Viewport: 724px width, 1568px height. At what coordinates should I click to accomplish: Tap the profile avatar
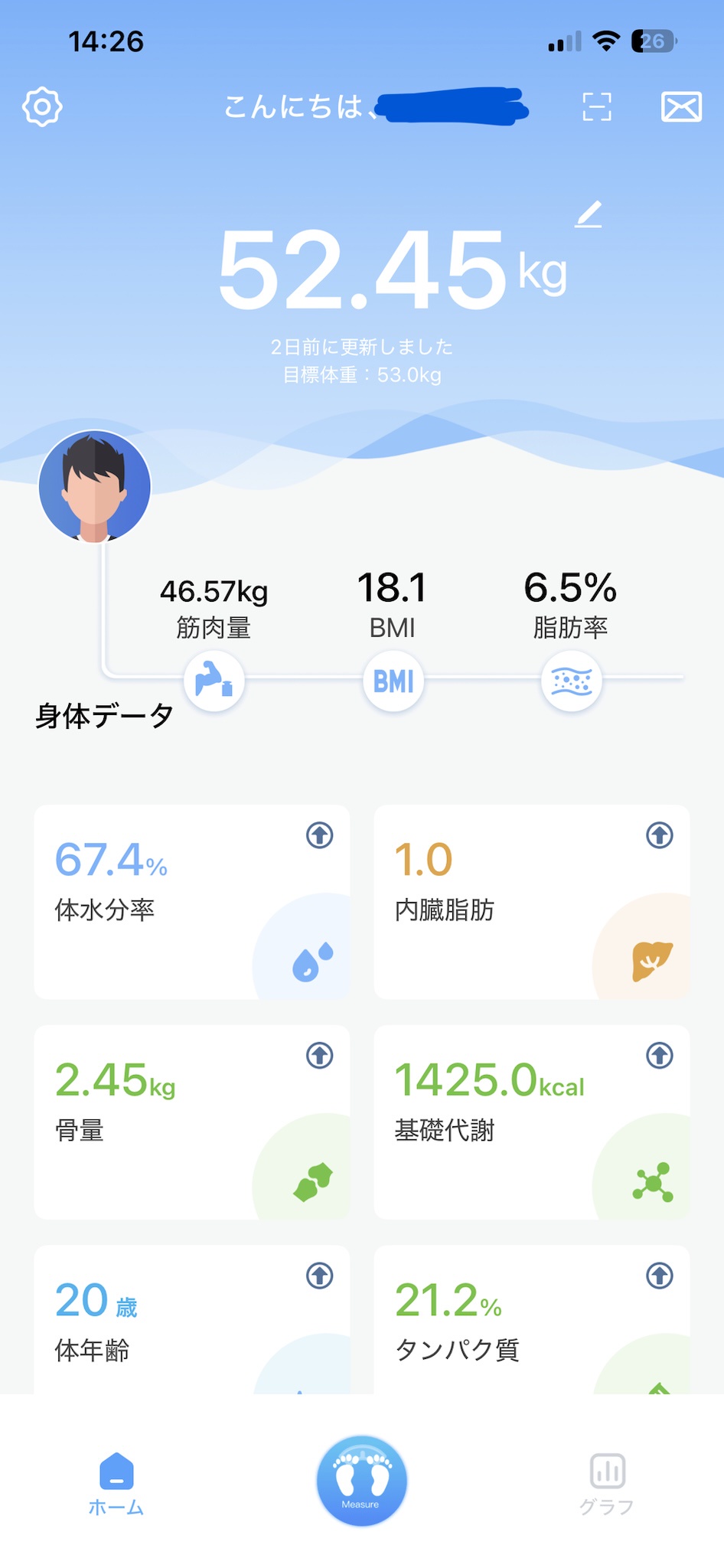pos(95,486)
